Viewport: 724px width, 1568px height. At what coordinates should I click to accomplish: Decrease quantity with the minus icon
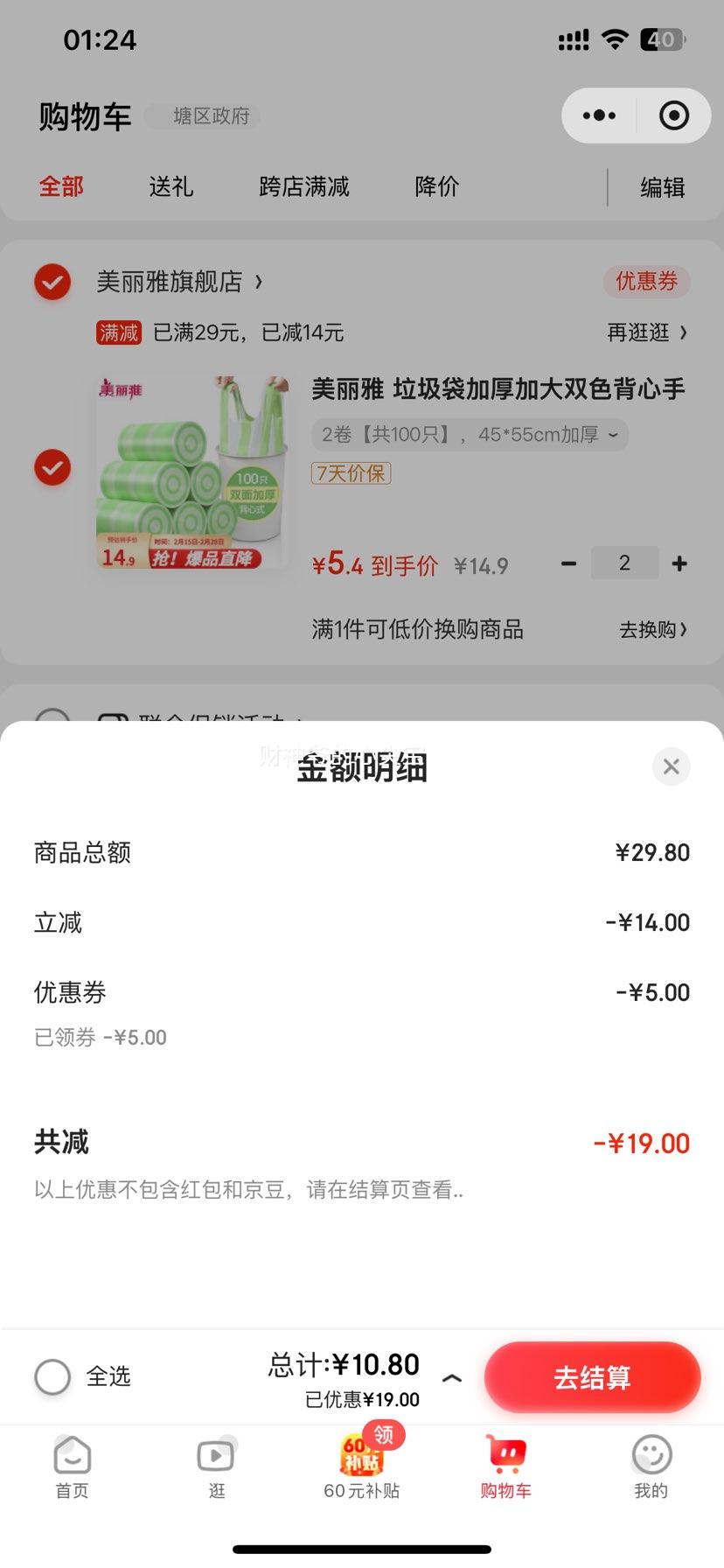coord(568,563)
